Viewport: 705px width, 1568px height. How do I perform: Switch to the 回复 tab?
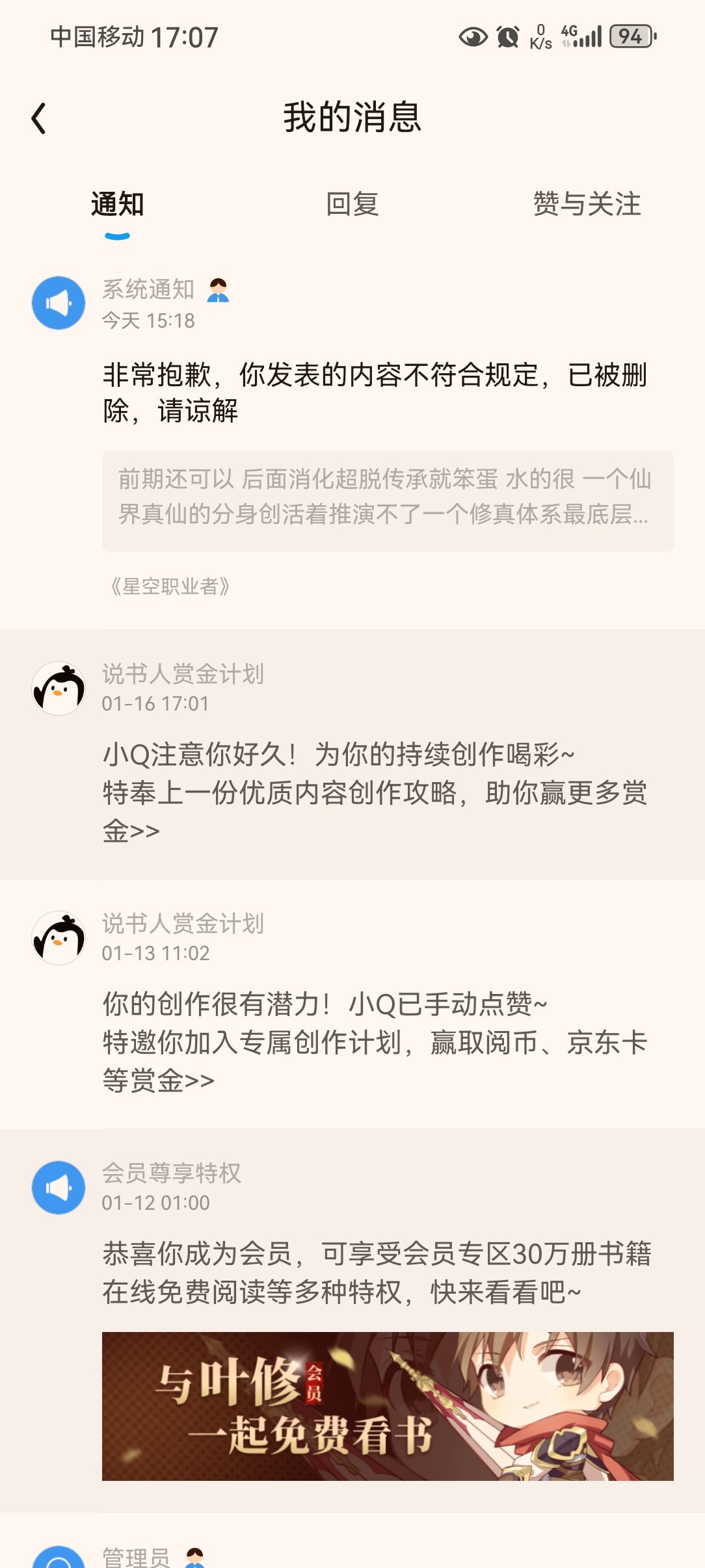pyautogui.click(x=352, y=204)
